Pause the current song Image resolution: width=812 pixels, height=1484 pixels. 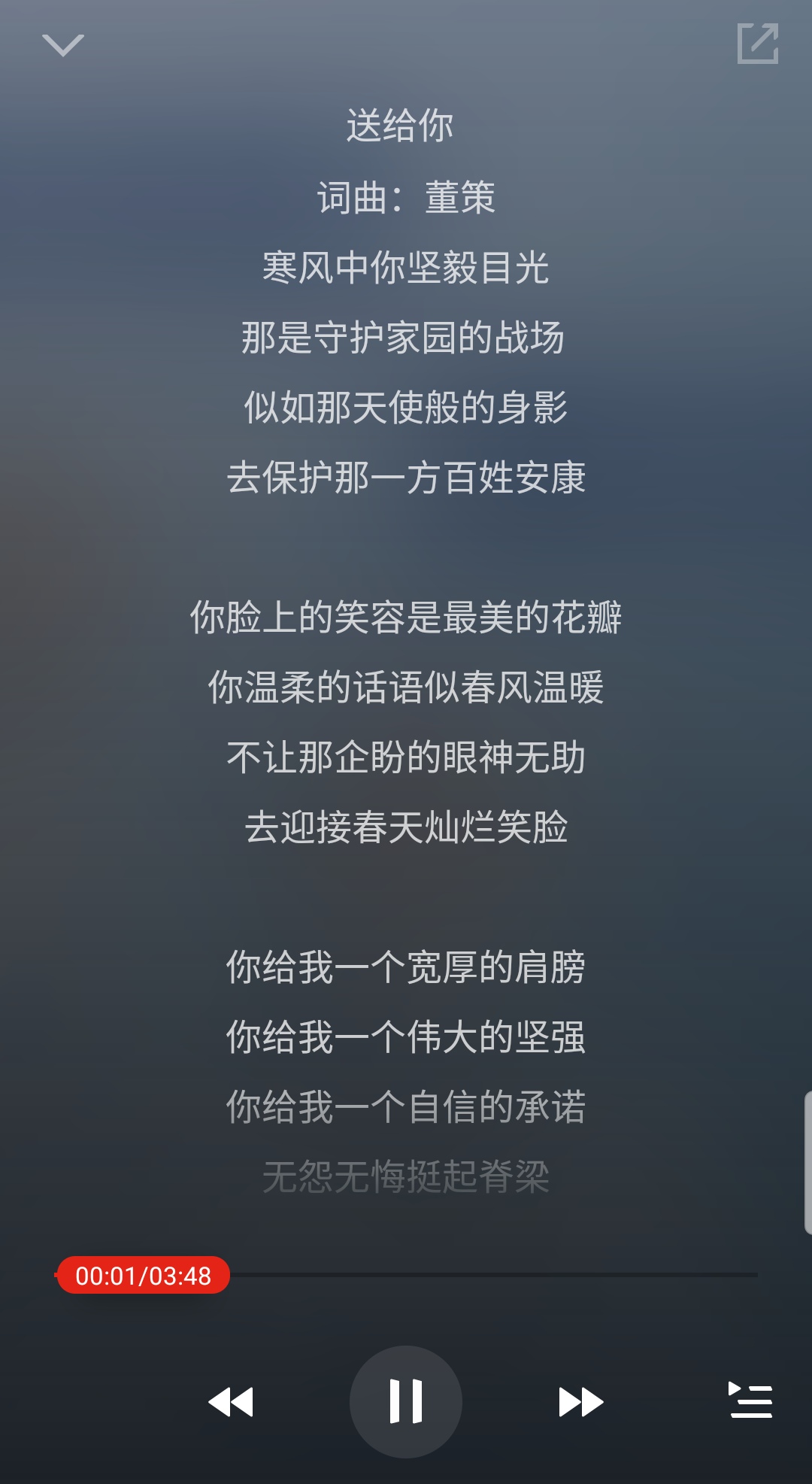(406, 1401)
